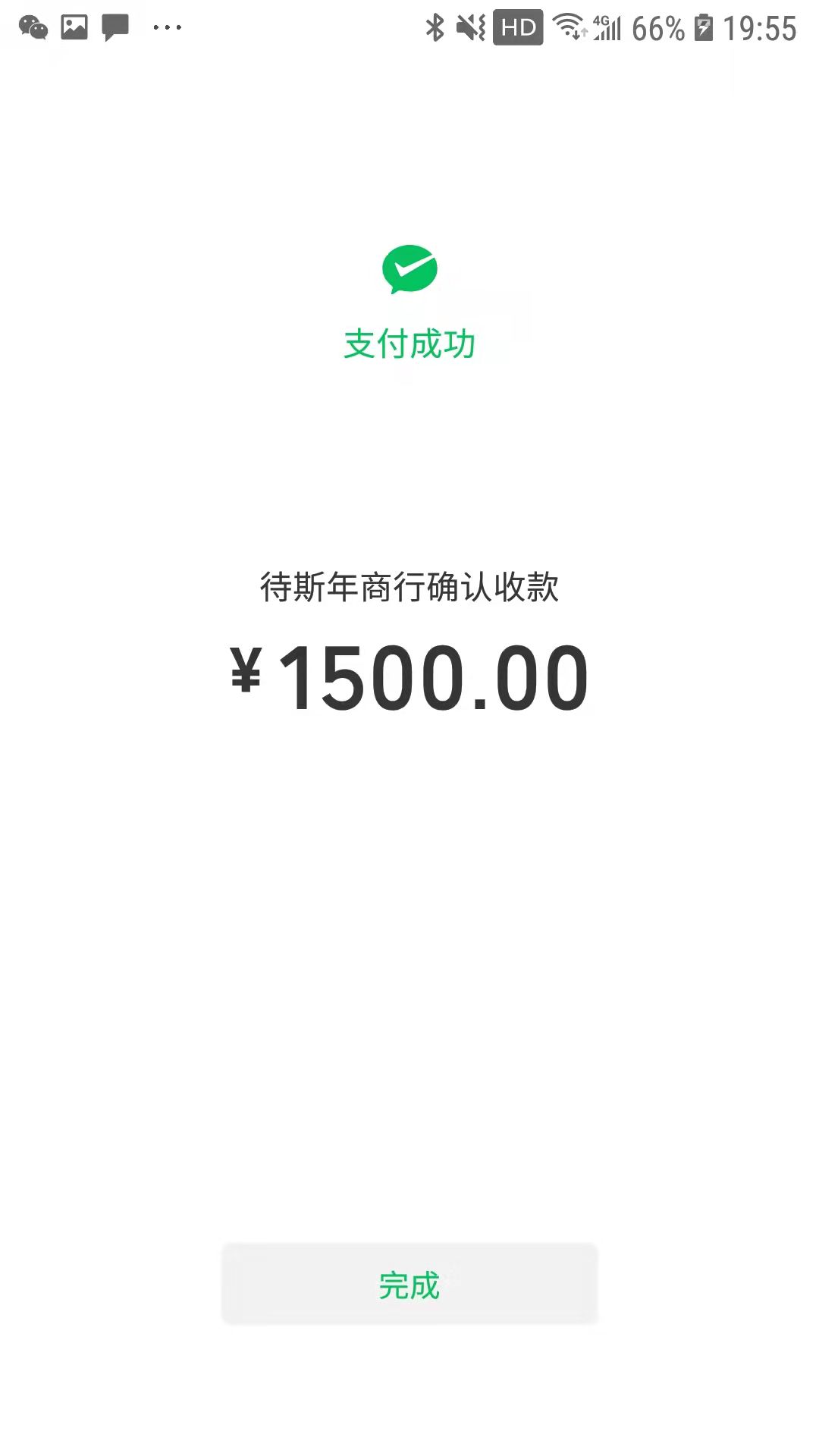Click the 支付成功 status text

[409, 343]
